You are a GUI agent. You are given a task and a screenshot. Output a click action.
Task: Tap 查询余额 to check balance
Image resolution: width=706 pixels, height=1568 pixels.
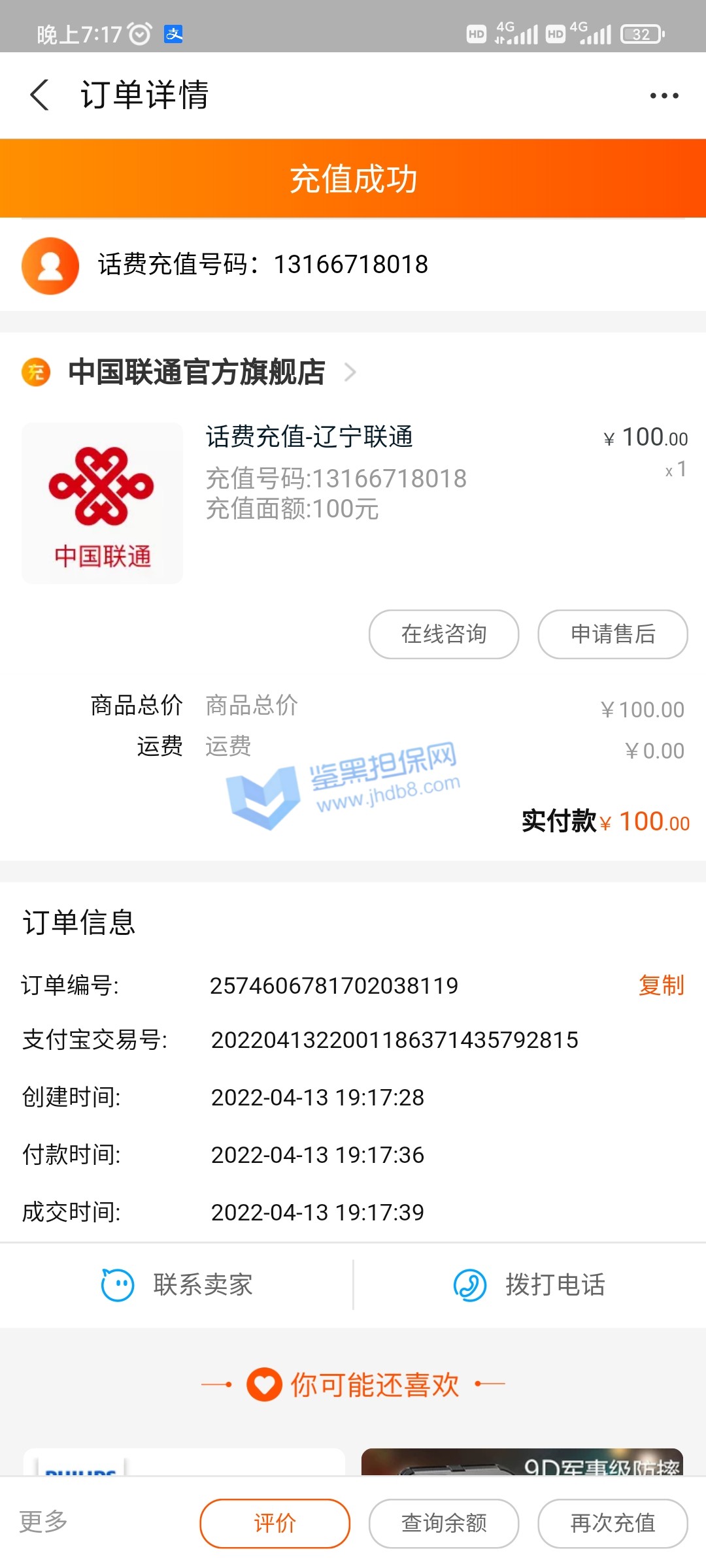(444, 1523)
